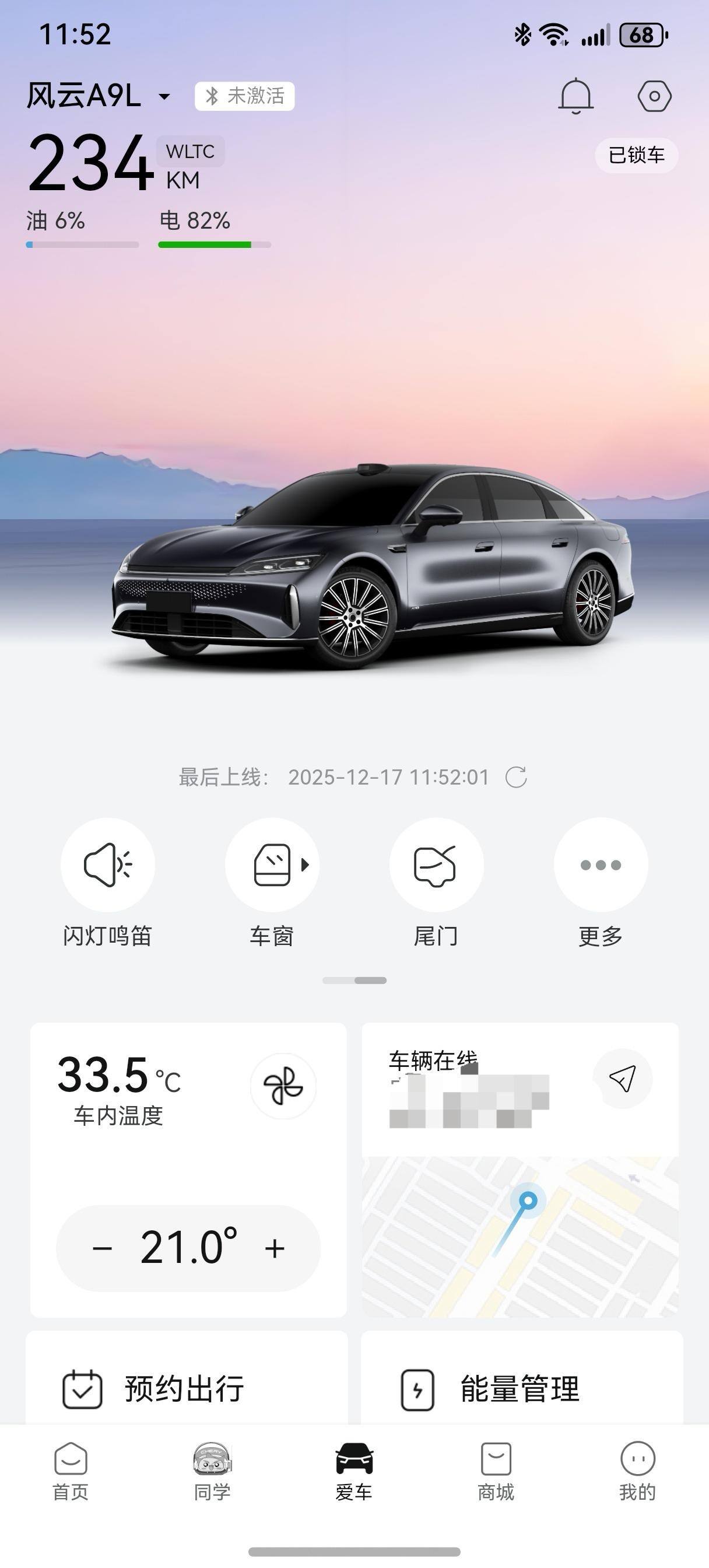Open 能量管理 energy management
The width and height of the screenshot is (709, 1568).
tap(521, 1389)
